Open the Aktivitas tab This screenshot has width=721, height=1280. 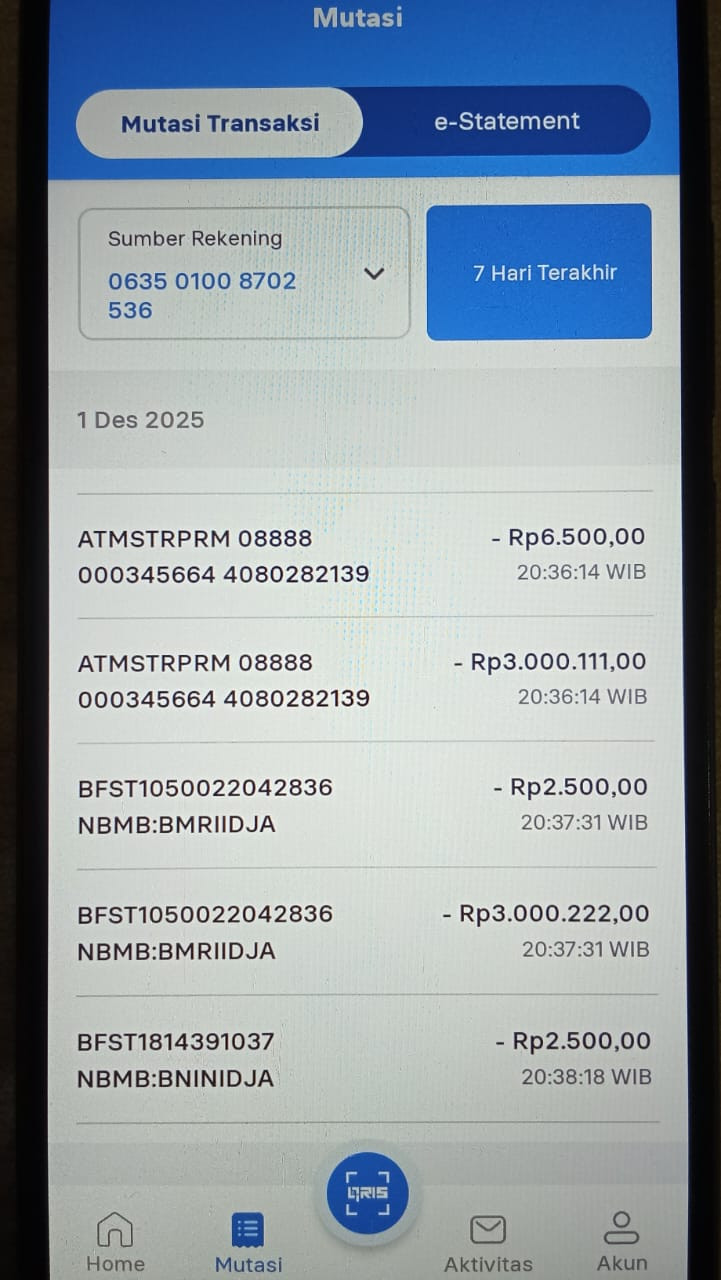click(x=488, y=1242)
